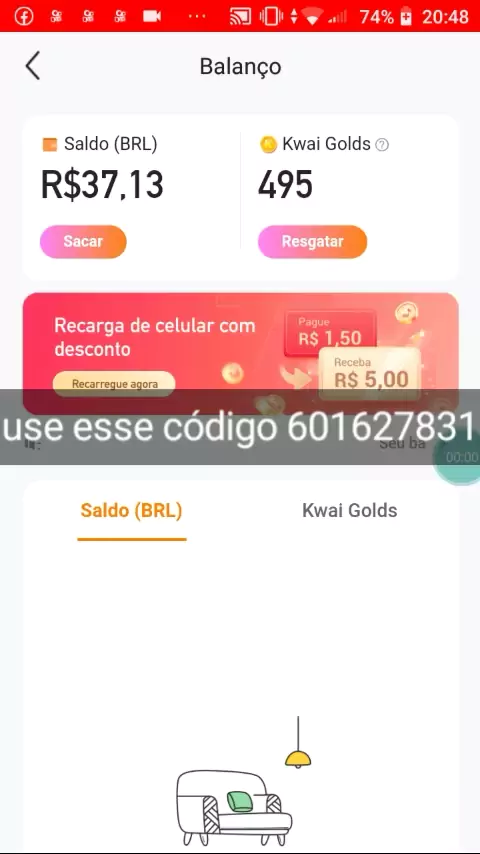Switch to the Kwai Golds tab
480x854 pixels.
[349, 510]
